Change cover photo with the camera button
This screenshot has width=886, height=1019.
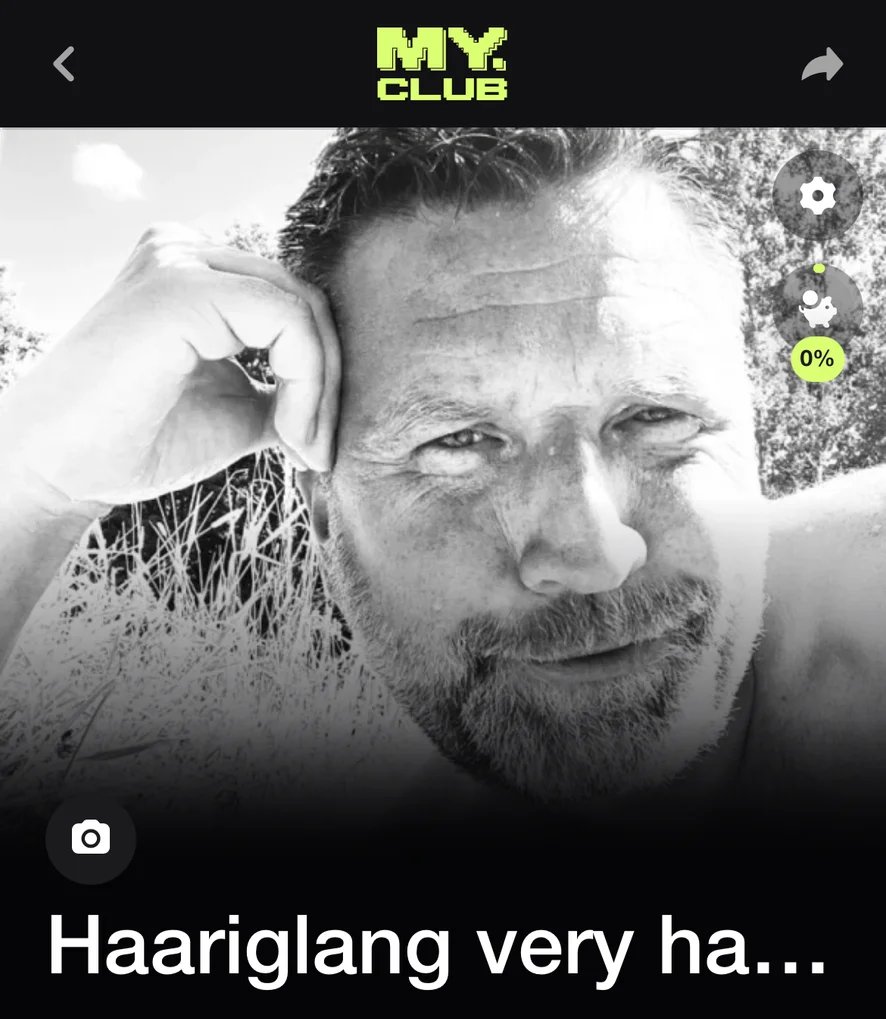coord(91,838)
